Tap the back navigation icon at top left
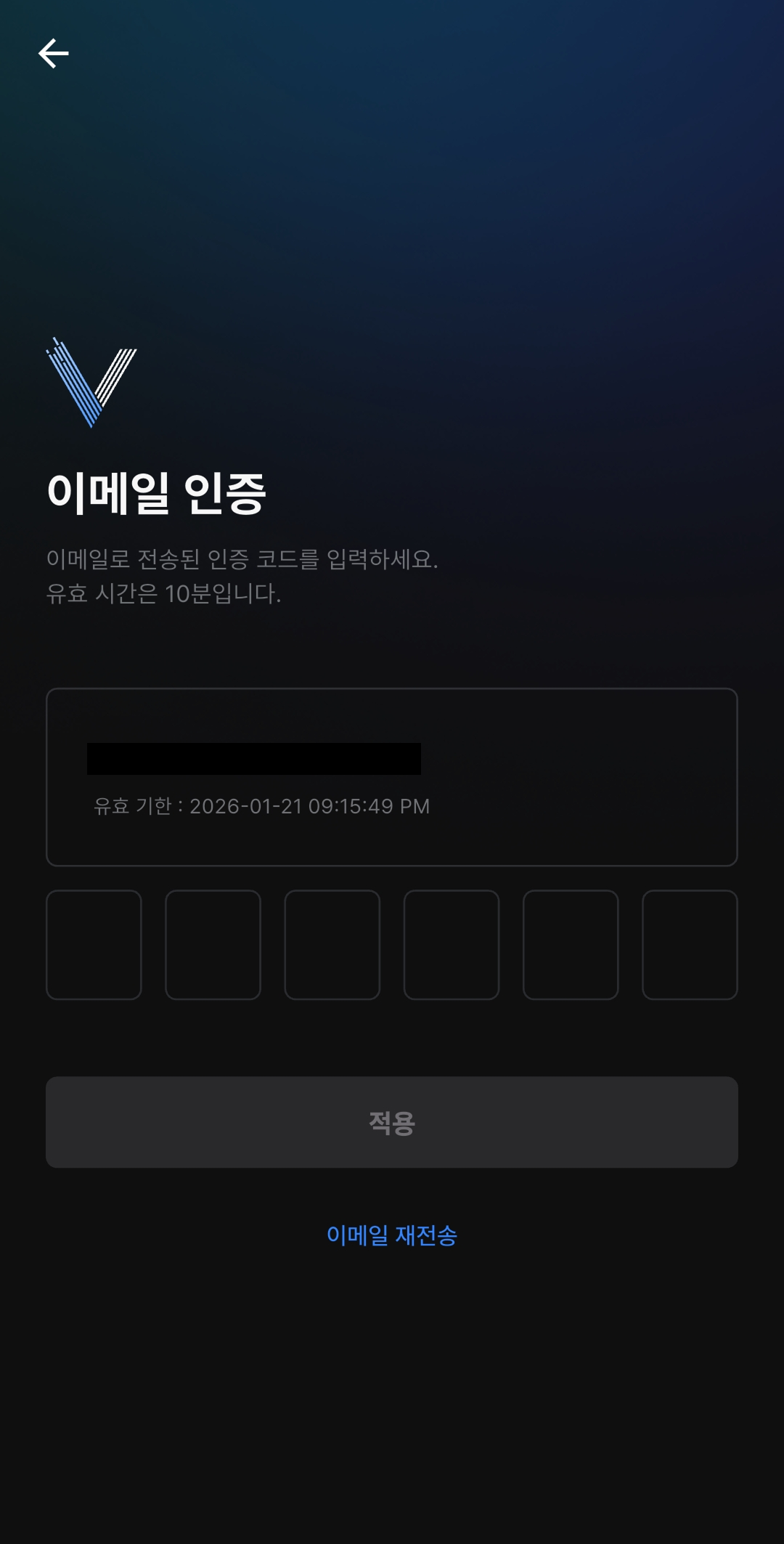Image resolution: width=784 pixels, height=1544 pixels. click(x=54, y=52)
